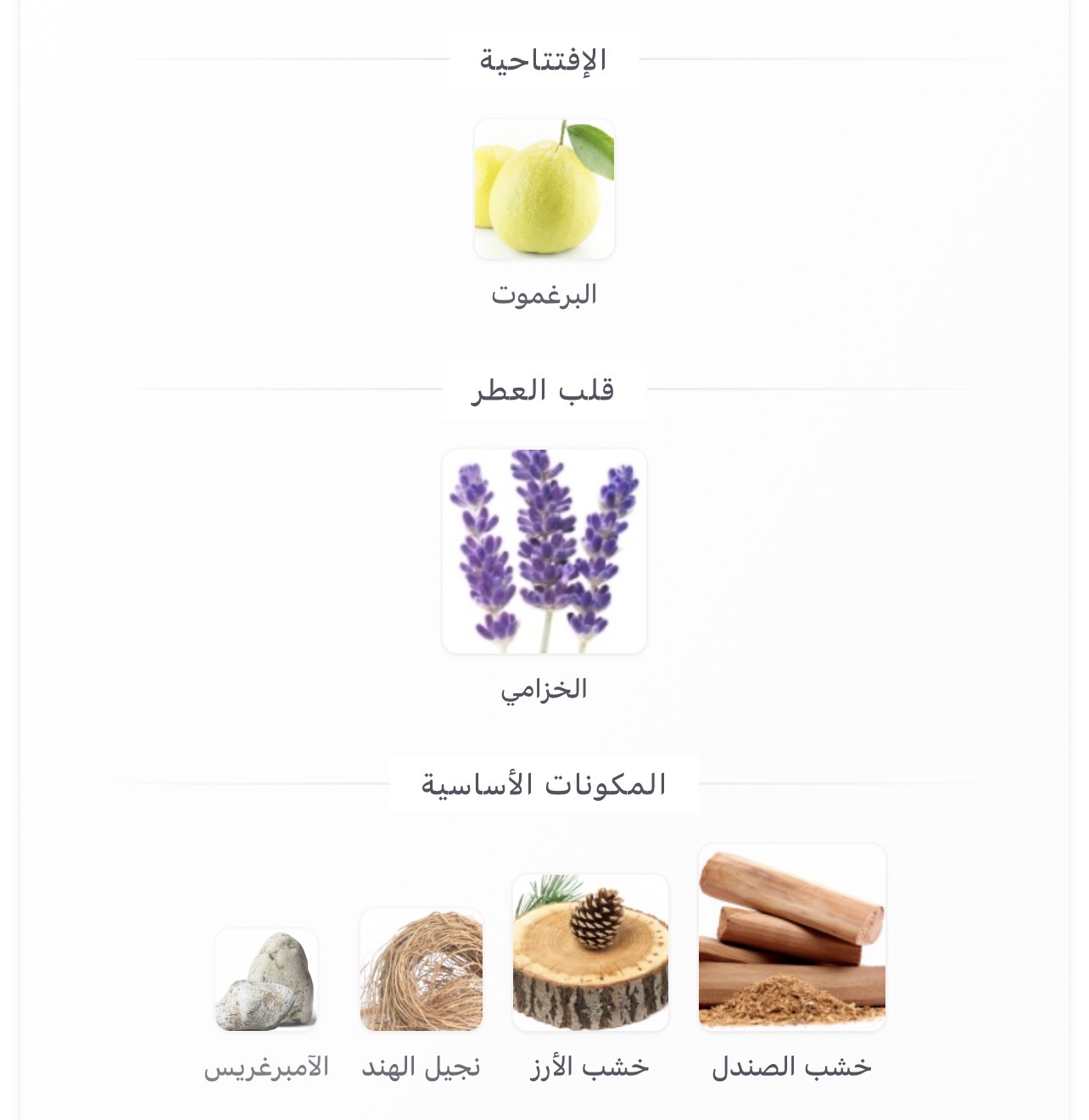Screen dimensions: 1089x1120
Task: Tap the نجيل الهند (vetiver) note tile
Action: click(x=421, y=970)
